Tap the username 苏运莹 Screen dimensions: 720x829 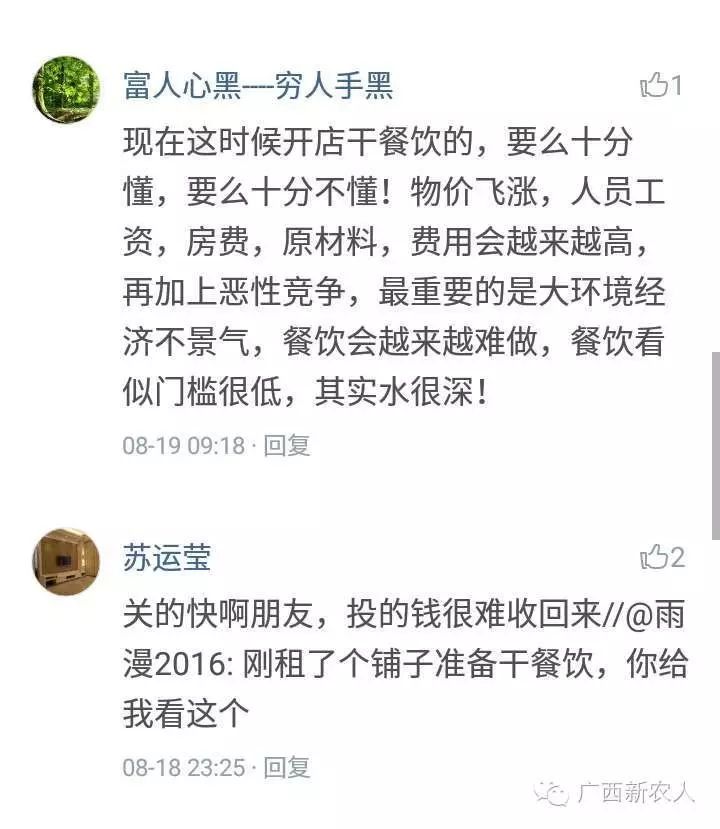167,558
